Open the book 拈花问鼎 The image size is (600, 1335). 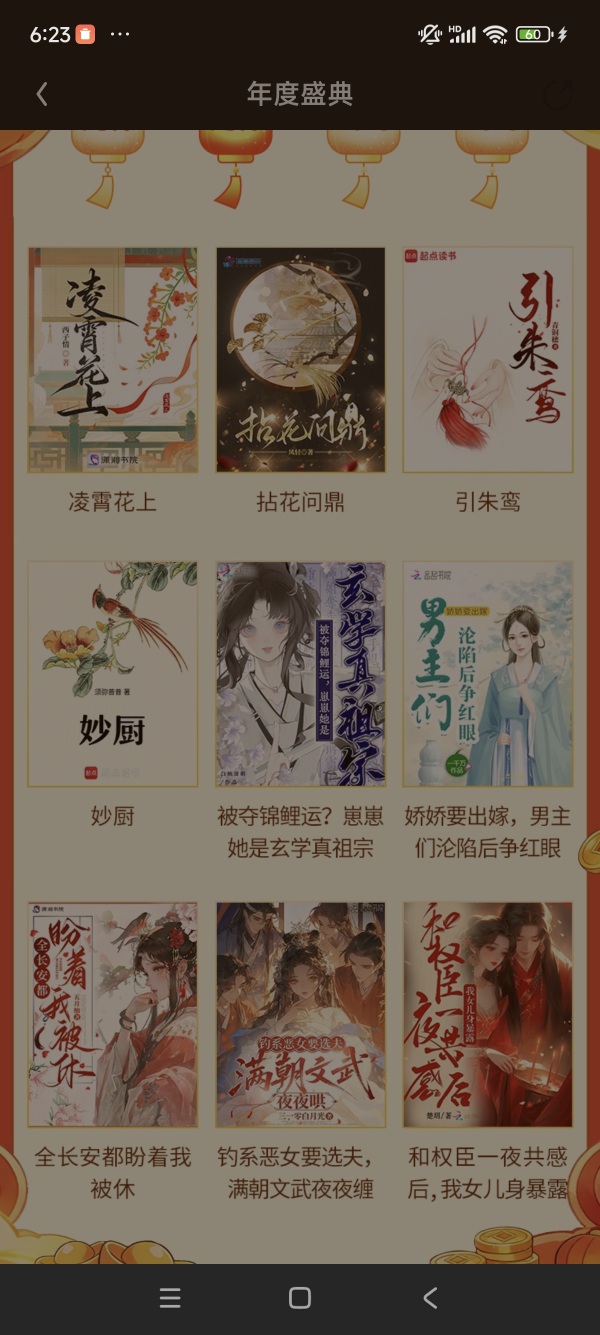tap(300, 360)
